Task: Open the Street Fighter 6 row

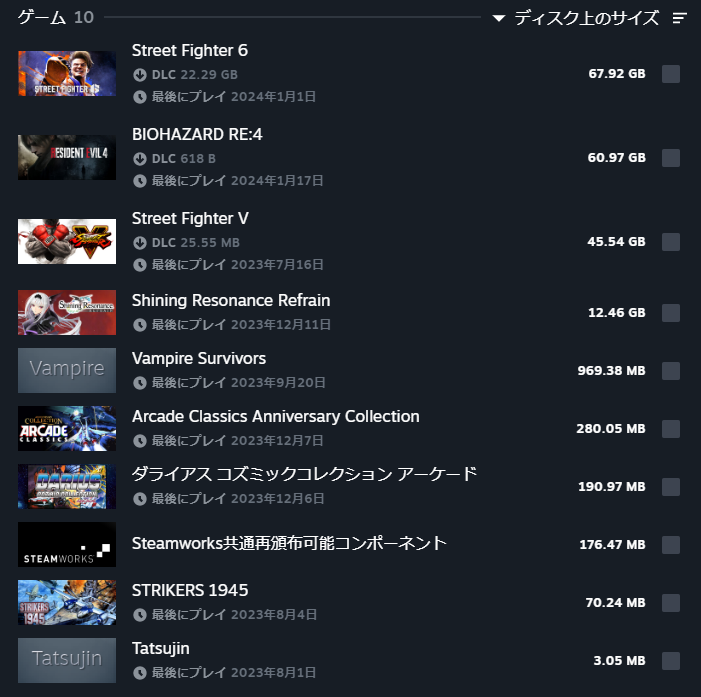Action: coord(190,51)
